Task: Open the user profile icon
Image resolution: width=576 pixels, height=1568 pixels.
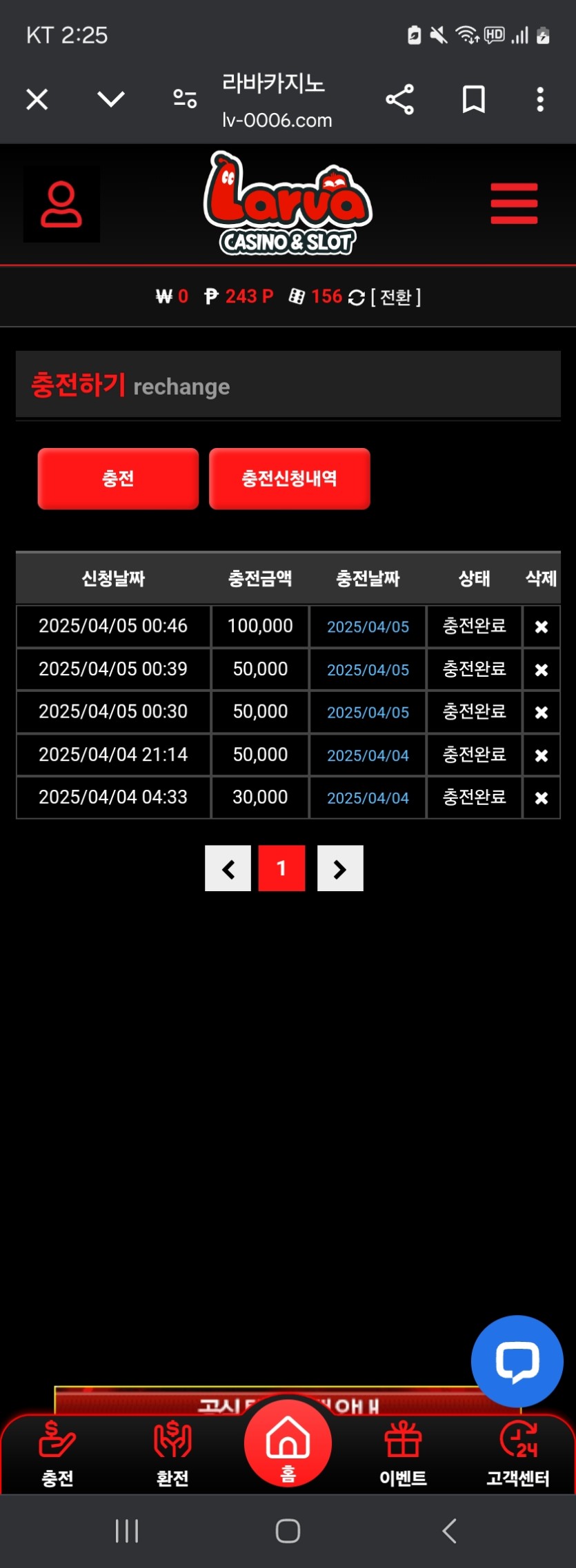Action: coord(61,204)
